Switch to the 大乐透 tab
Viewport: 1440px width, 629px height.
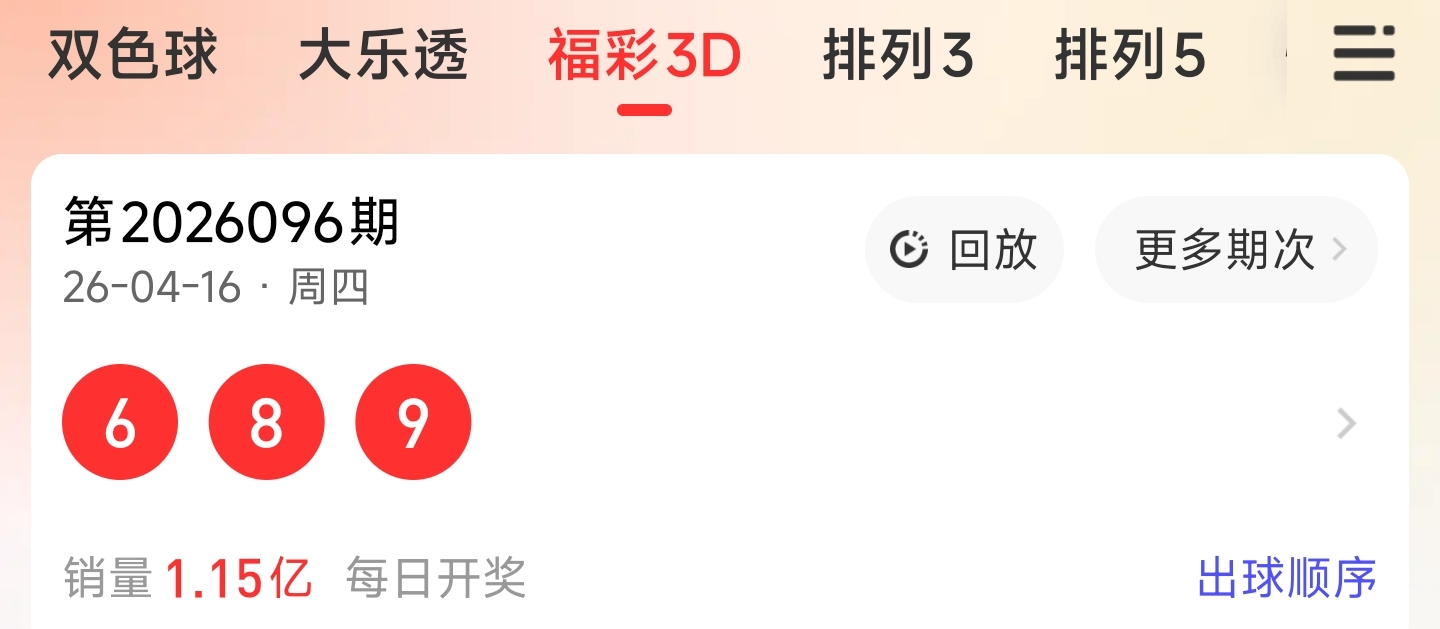[383, 56]
